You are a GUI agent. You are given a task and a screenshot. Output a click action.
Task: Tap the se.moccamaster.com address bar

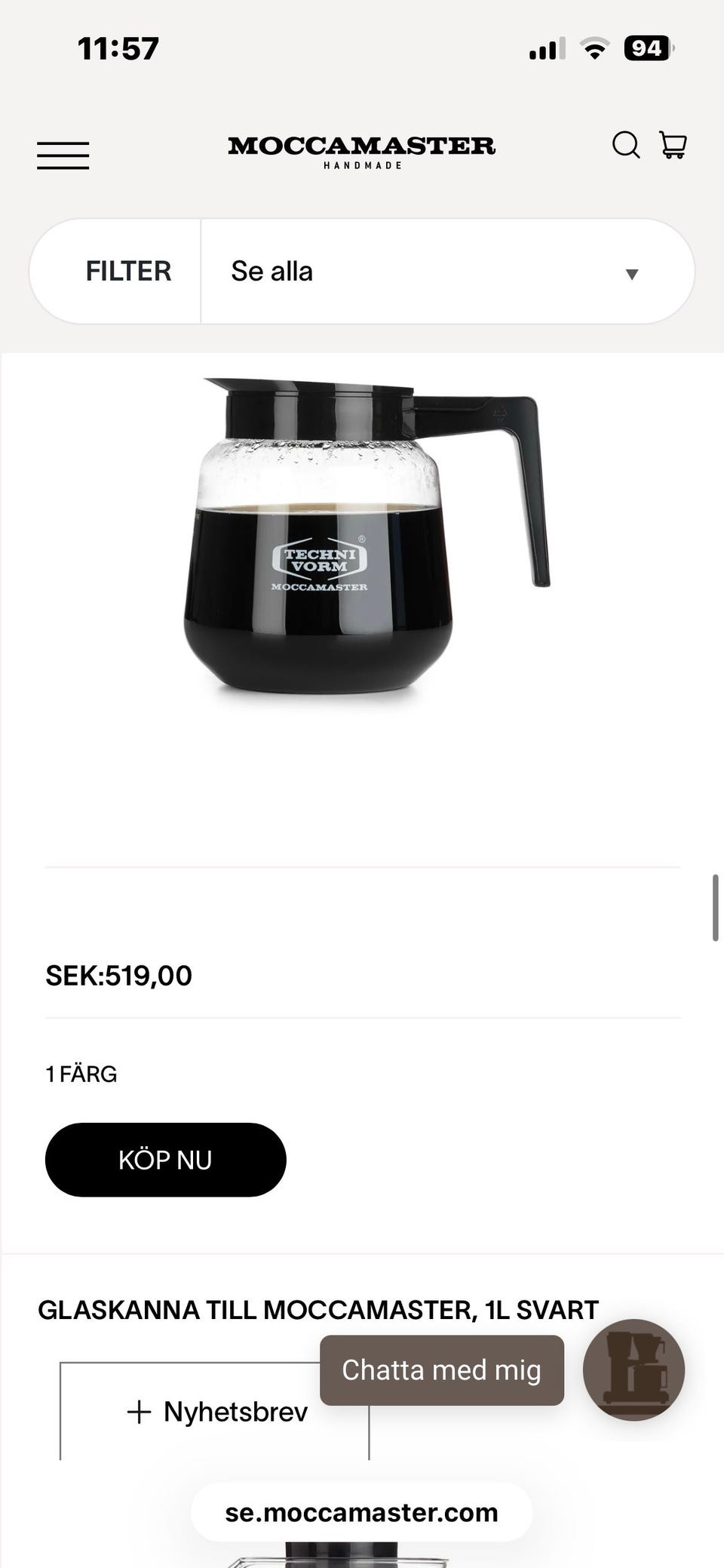361,1513
